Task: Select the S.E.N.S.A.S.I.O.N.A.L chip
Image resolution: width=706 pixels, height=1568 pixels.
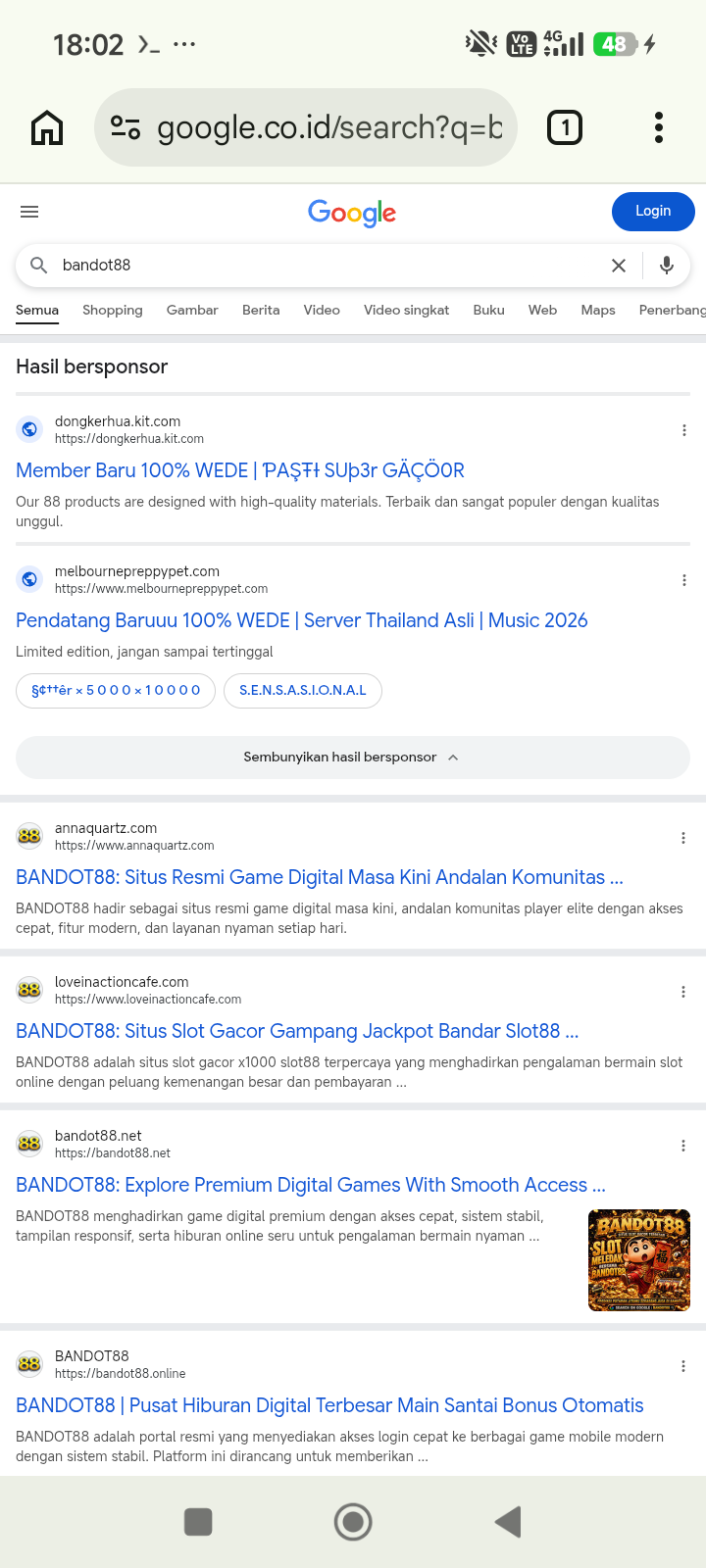Action: 303,690
